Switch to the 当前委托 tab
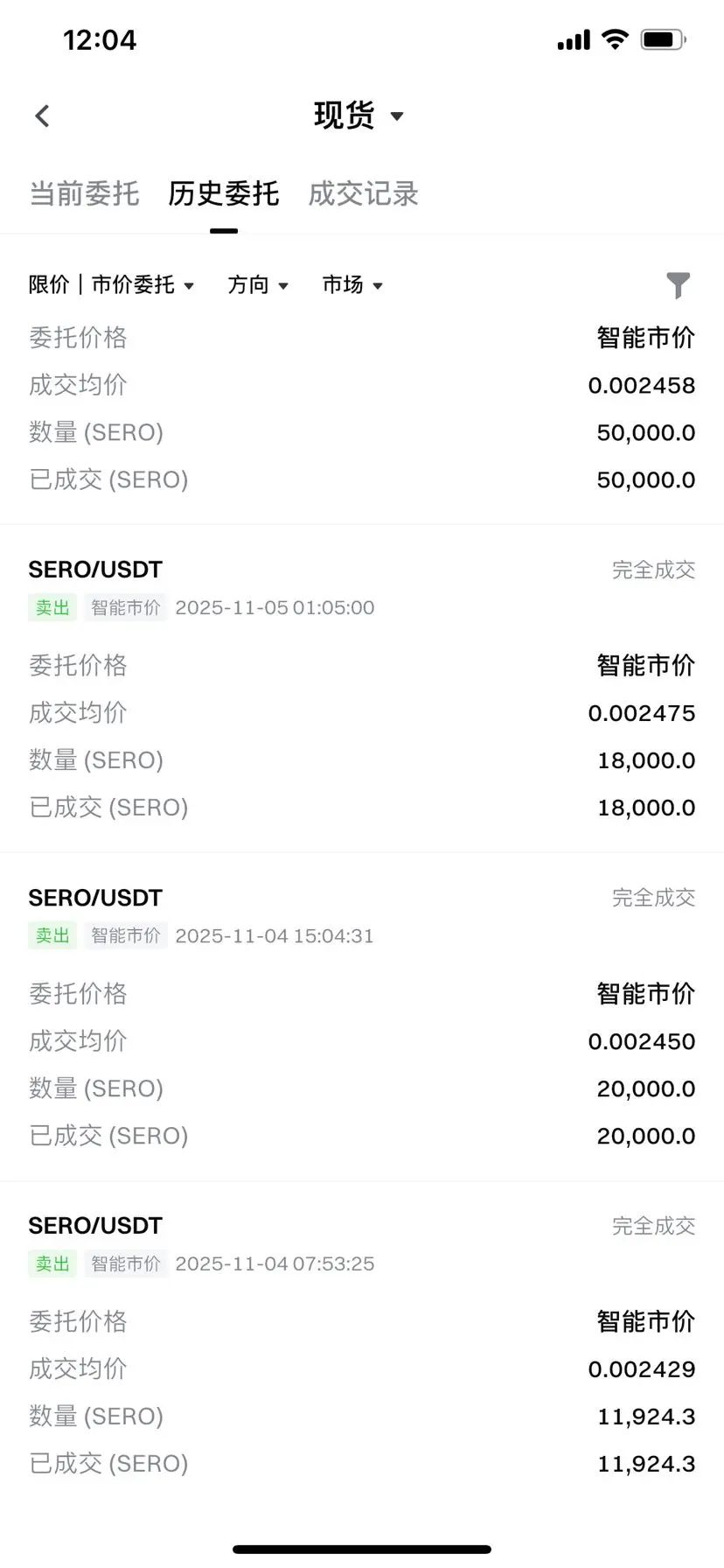This screenshot has height=1568, width=724. tap(84, 193)
